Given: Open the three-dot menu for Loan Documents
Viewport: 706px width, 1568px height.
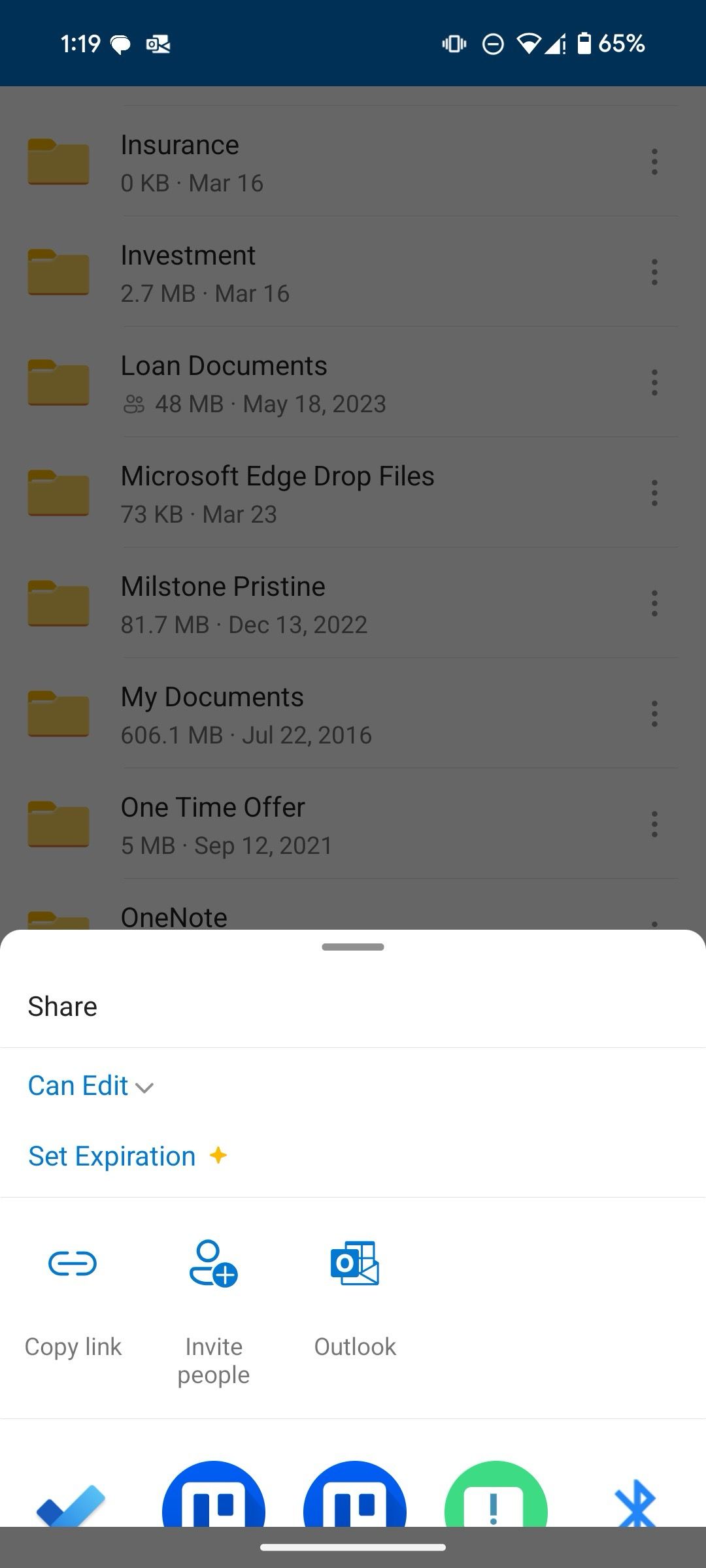Looking at the screenshot, I should [655, 383].
